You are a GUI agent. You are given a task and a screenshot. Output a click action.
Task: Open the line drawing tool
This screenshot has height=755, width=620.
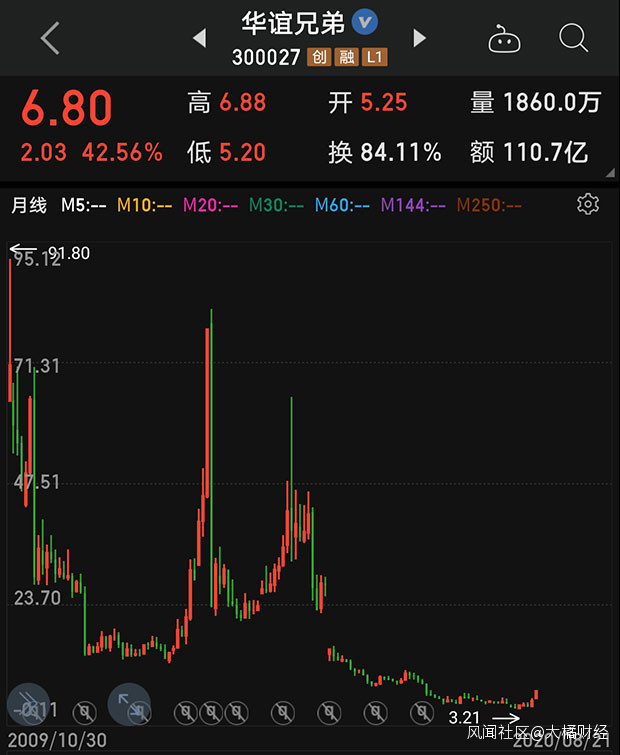coord(29,704)
